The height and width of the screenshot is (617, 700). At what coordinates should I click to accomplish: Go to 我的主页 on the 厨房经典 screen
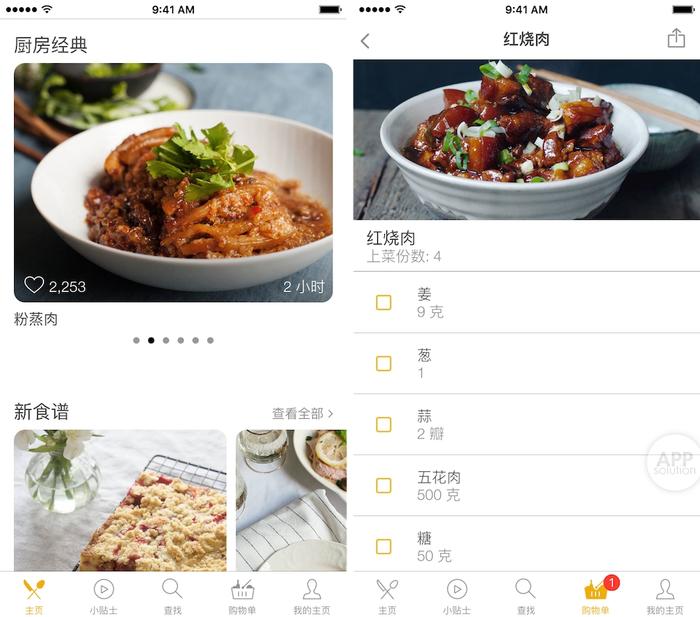click(311, 595)
